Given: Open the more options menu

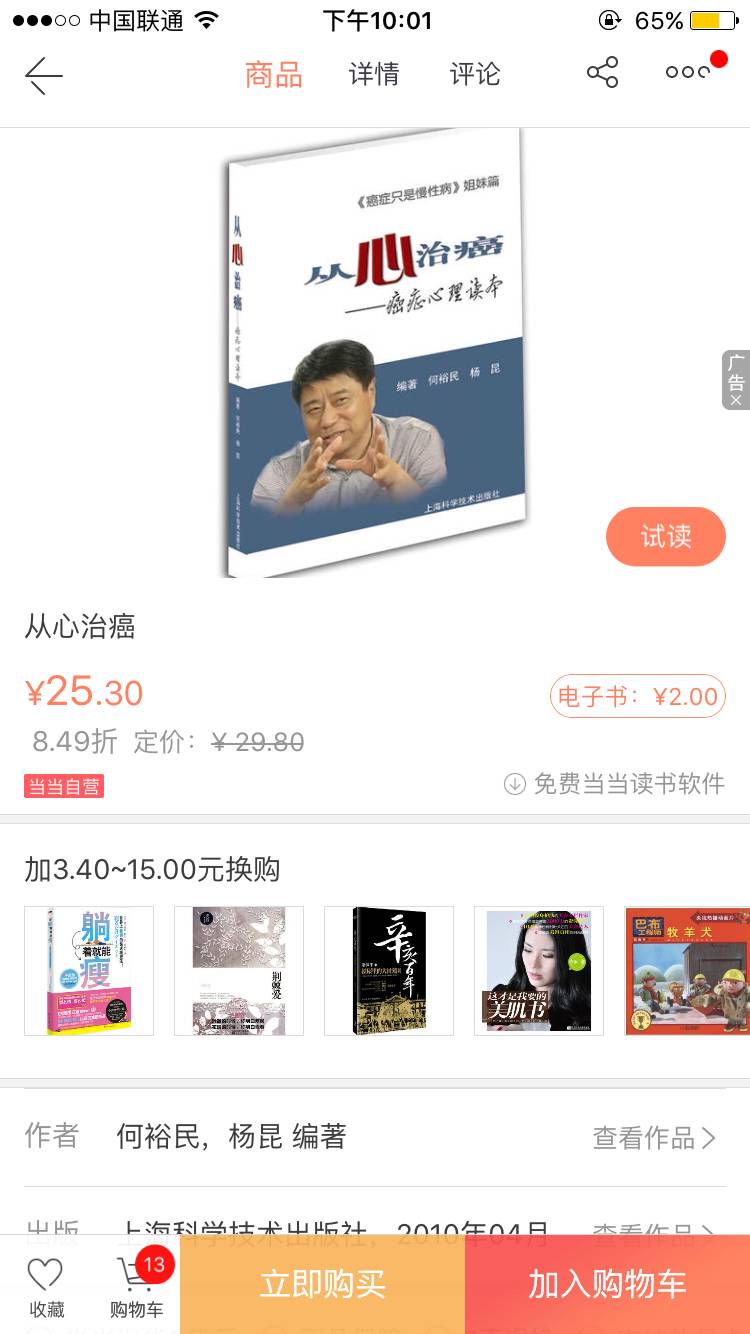Looking at the screenshot, I should coord(688,73).
